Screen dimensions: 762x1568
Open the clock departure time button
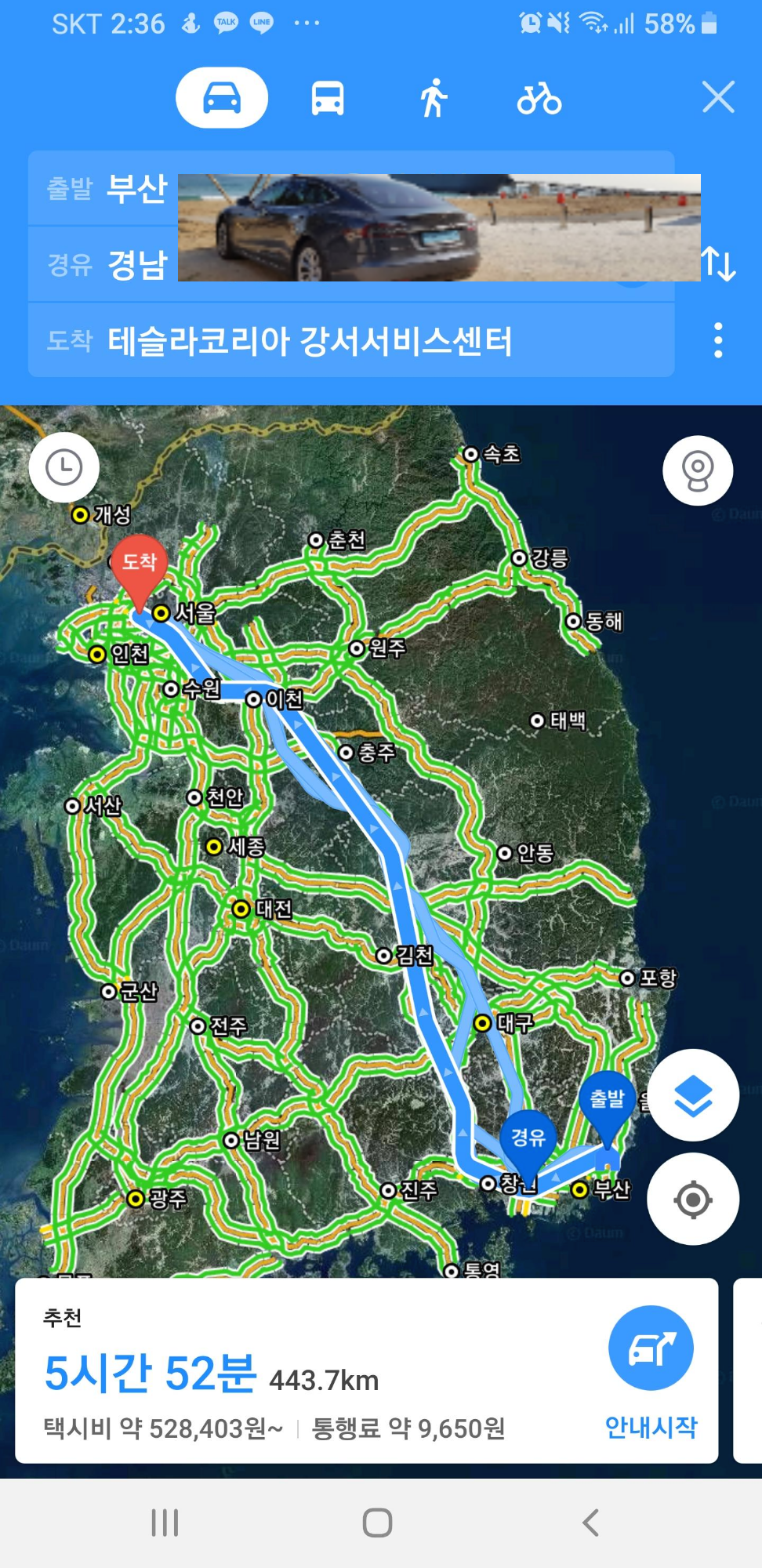(64, 468)
